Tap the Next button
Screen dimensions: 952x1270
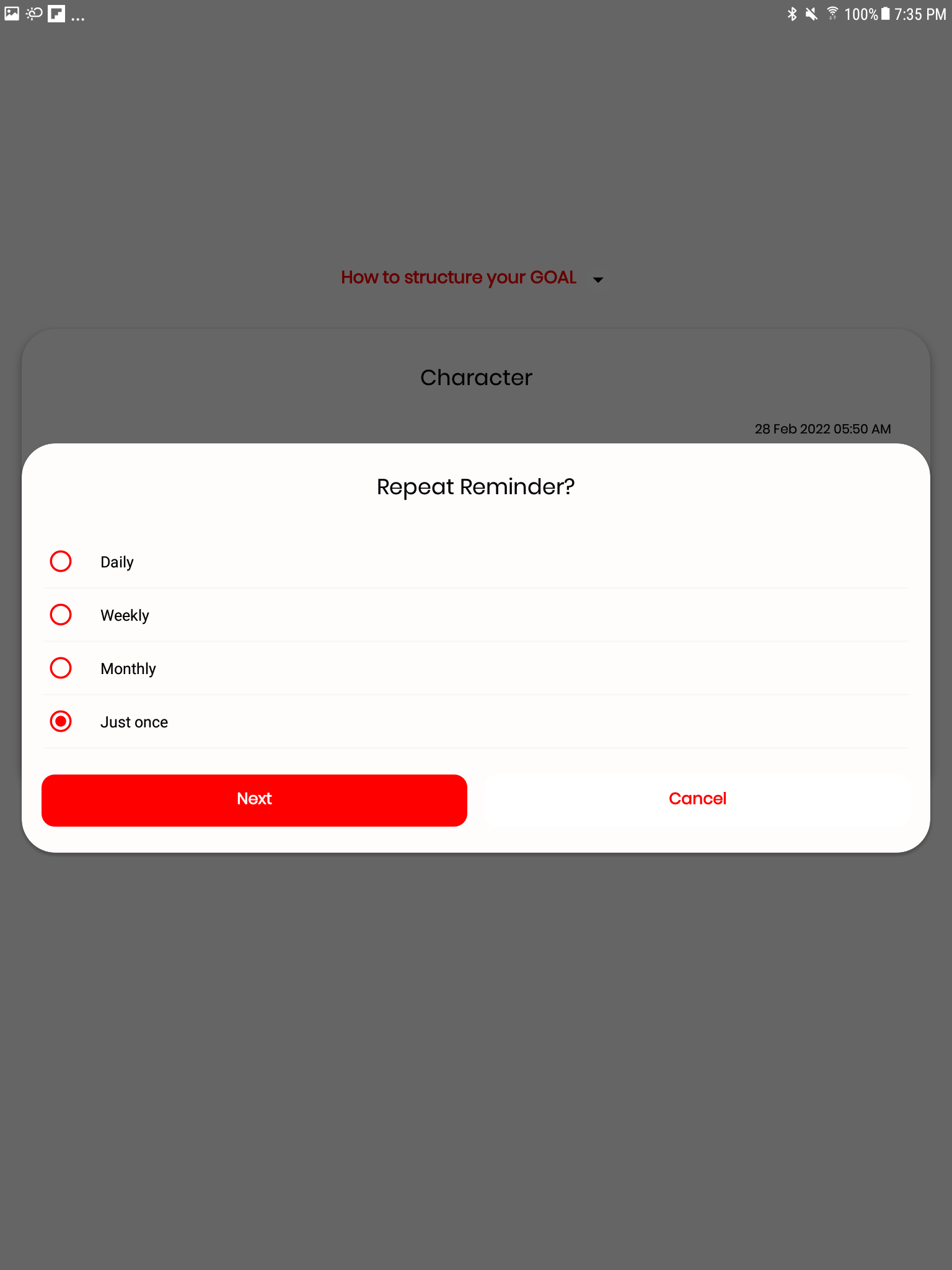click(254, 799)
